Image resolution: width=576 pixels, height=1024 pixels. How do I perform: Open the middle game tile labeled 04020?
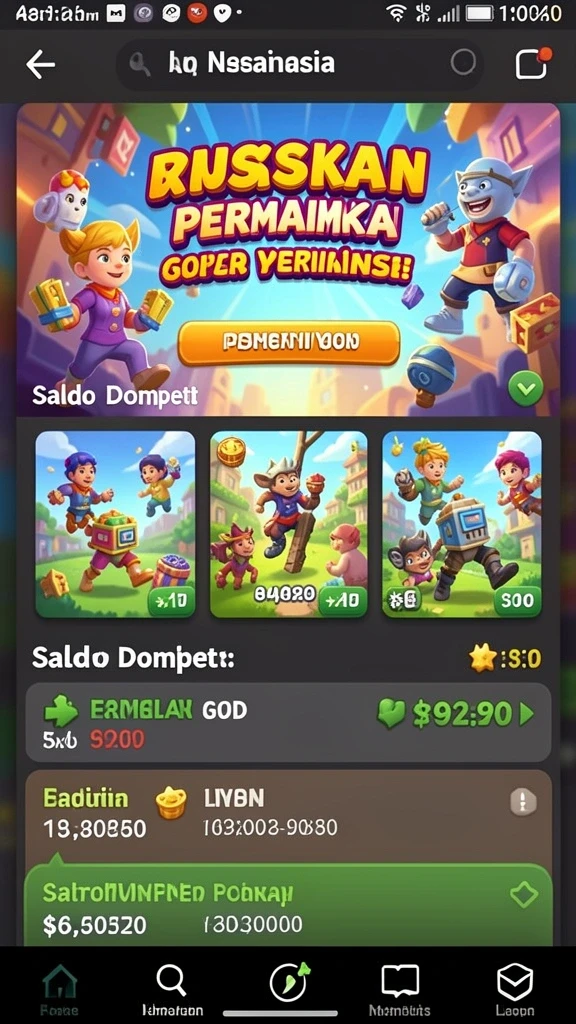tap(289, 524)
